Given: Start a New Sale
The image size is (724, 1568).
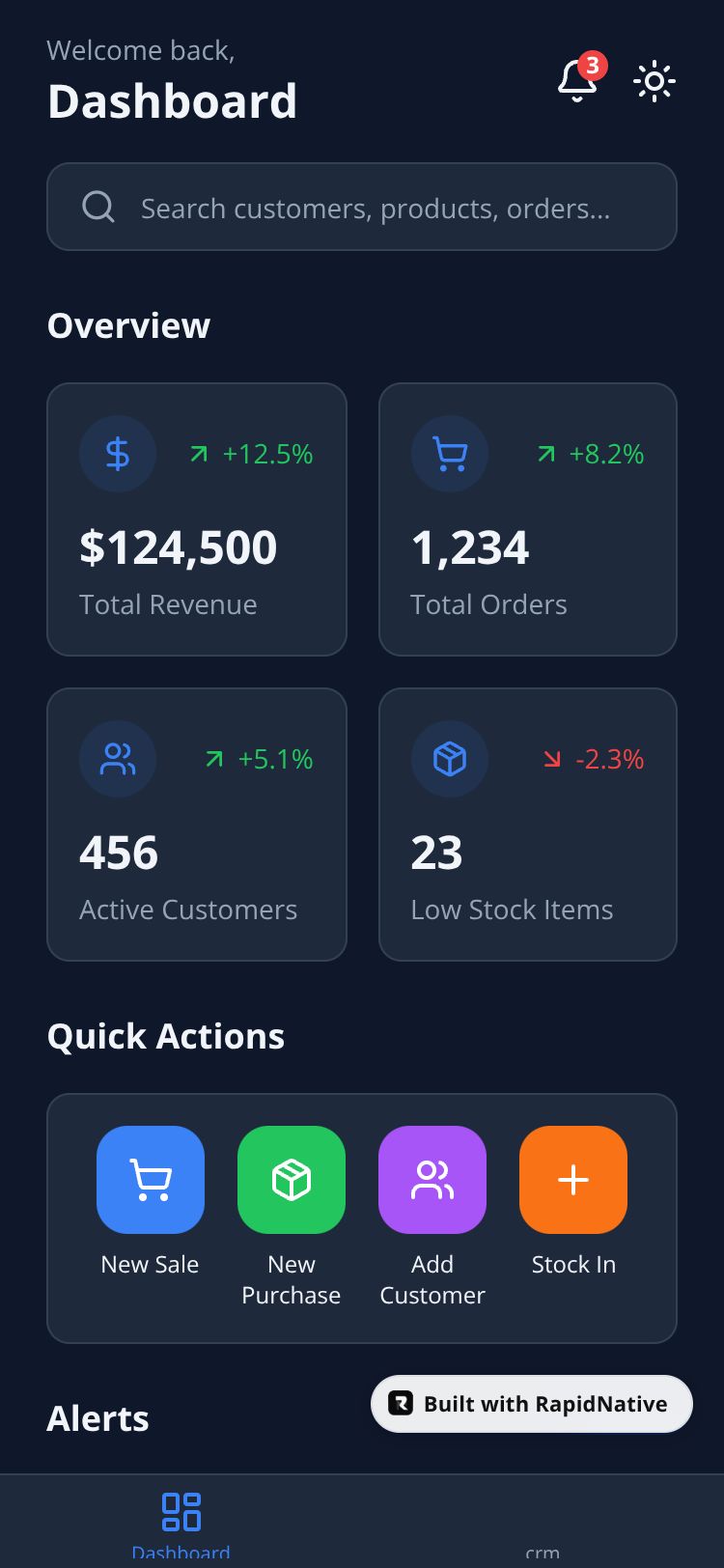Looking at the screenshot, I should pos(151,1203).
